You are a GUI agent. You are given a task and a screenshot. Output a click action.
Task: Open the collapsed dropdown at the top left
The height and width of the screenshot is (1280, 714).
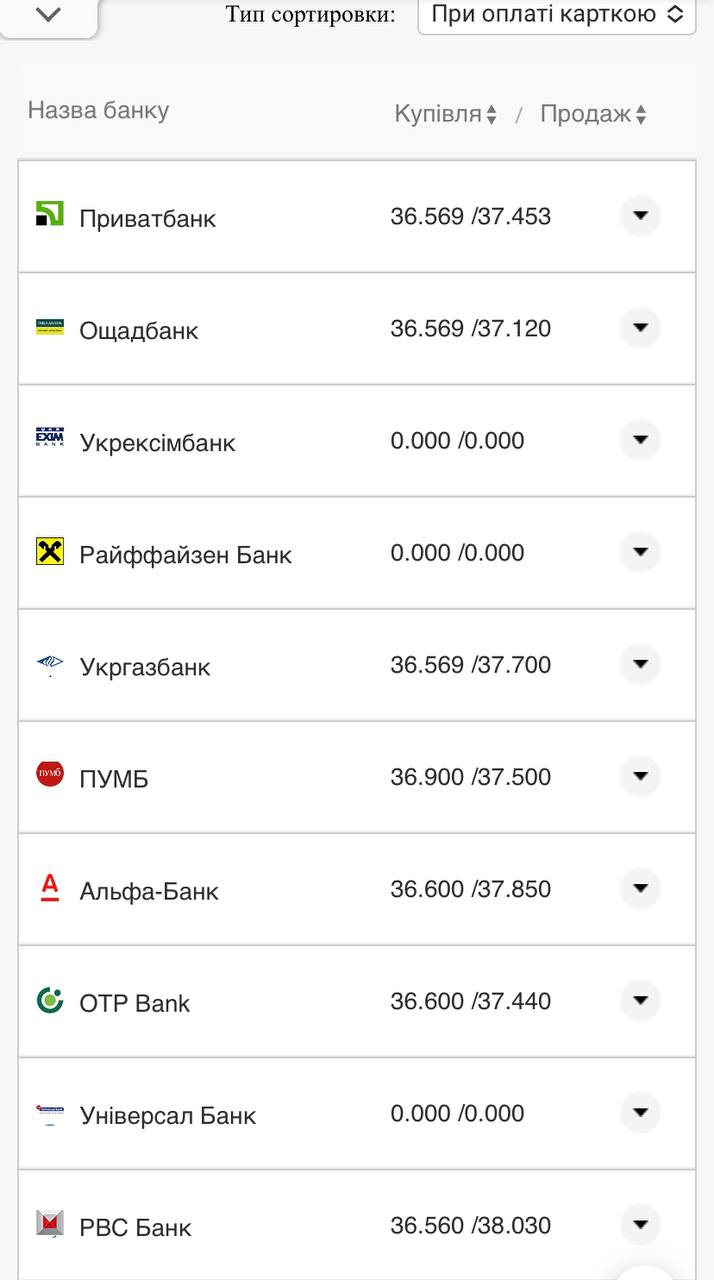click(48, 15)
